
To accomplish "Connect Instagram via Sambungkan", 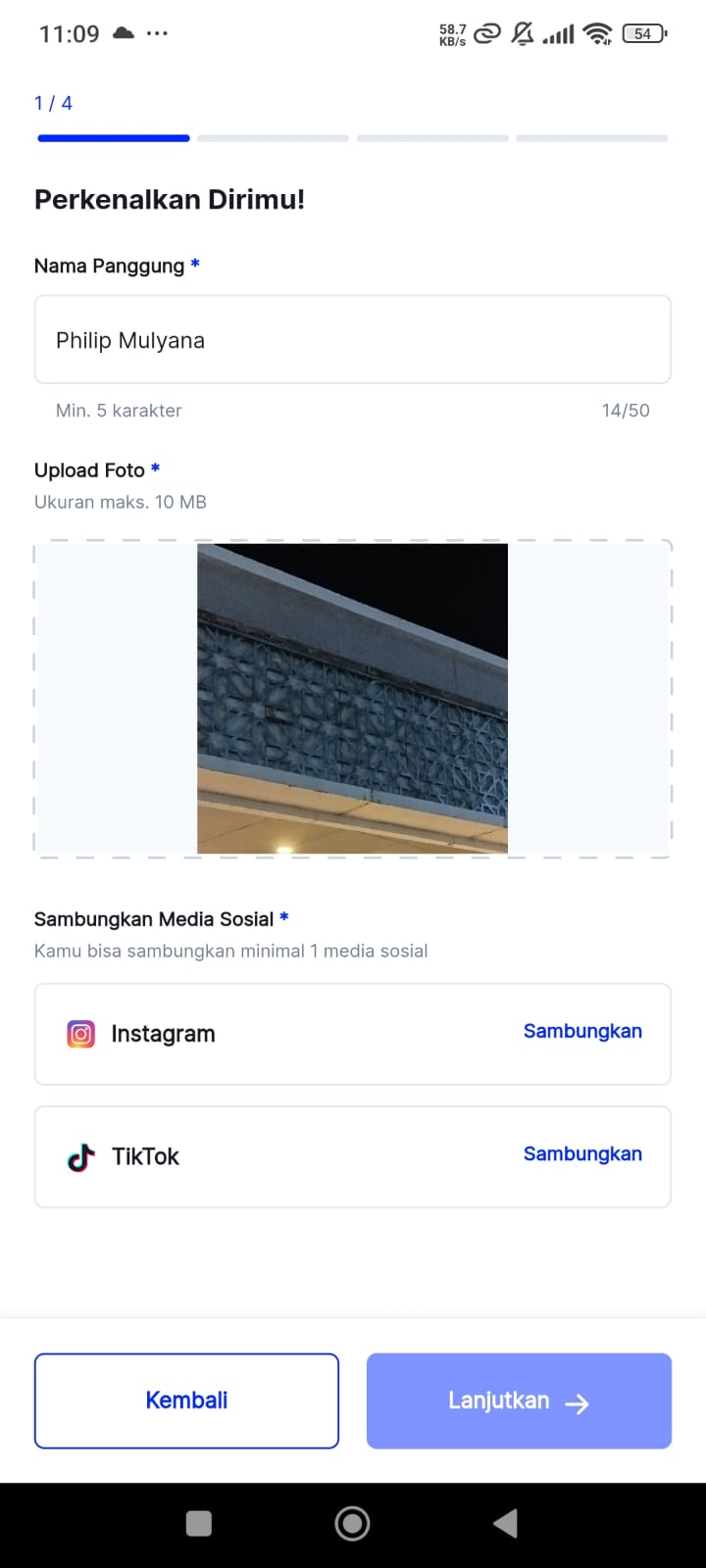I will [582, 1032].
